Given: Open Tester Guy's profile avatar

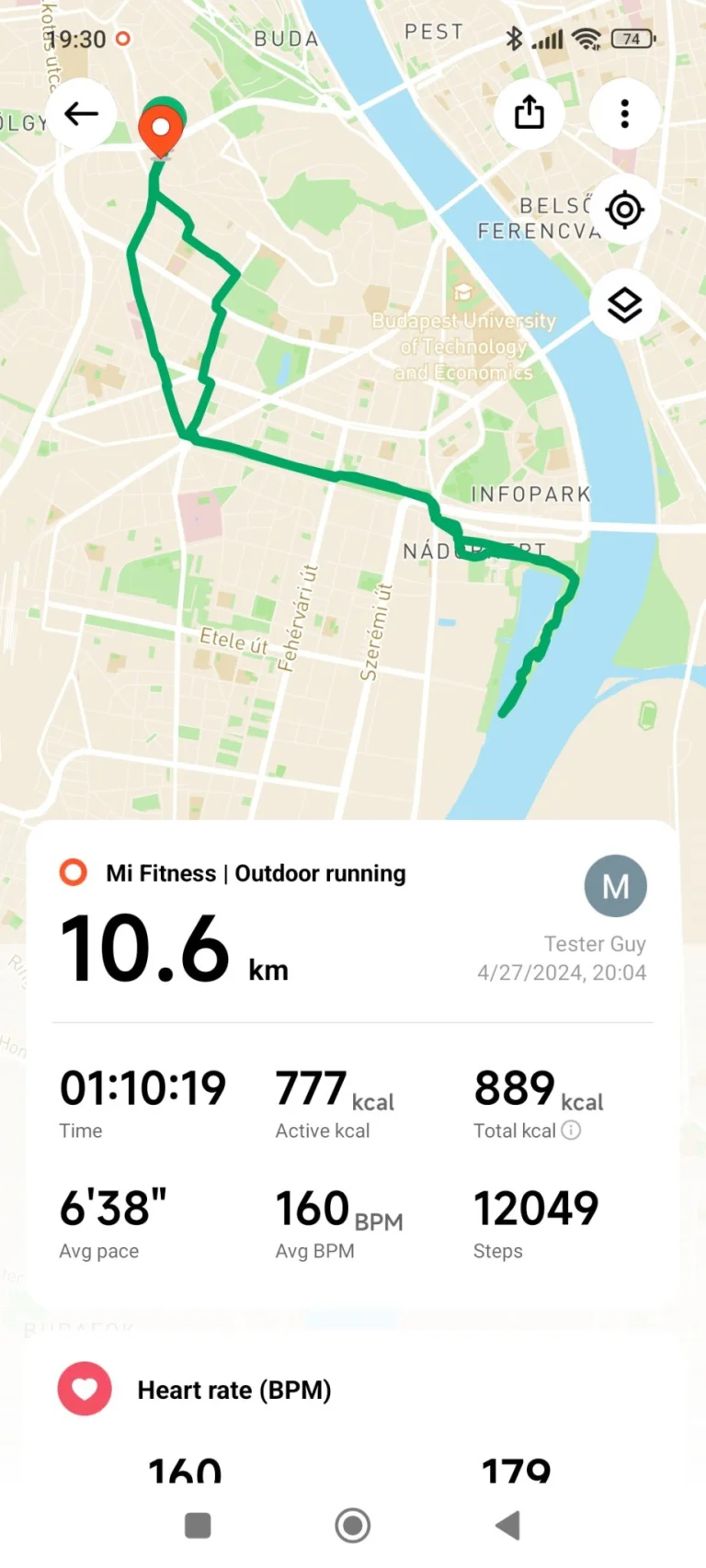Looking at the screenshot, I should (x=616, y=885).
